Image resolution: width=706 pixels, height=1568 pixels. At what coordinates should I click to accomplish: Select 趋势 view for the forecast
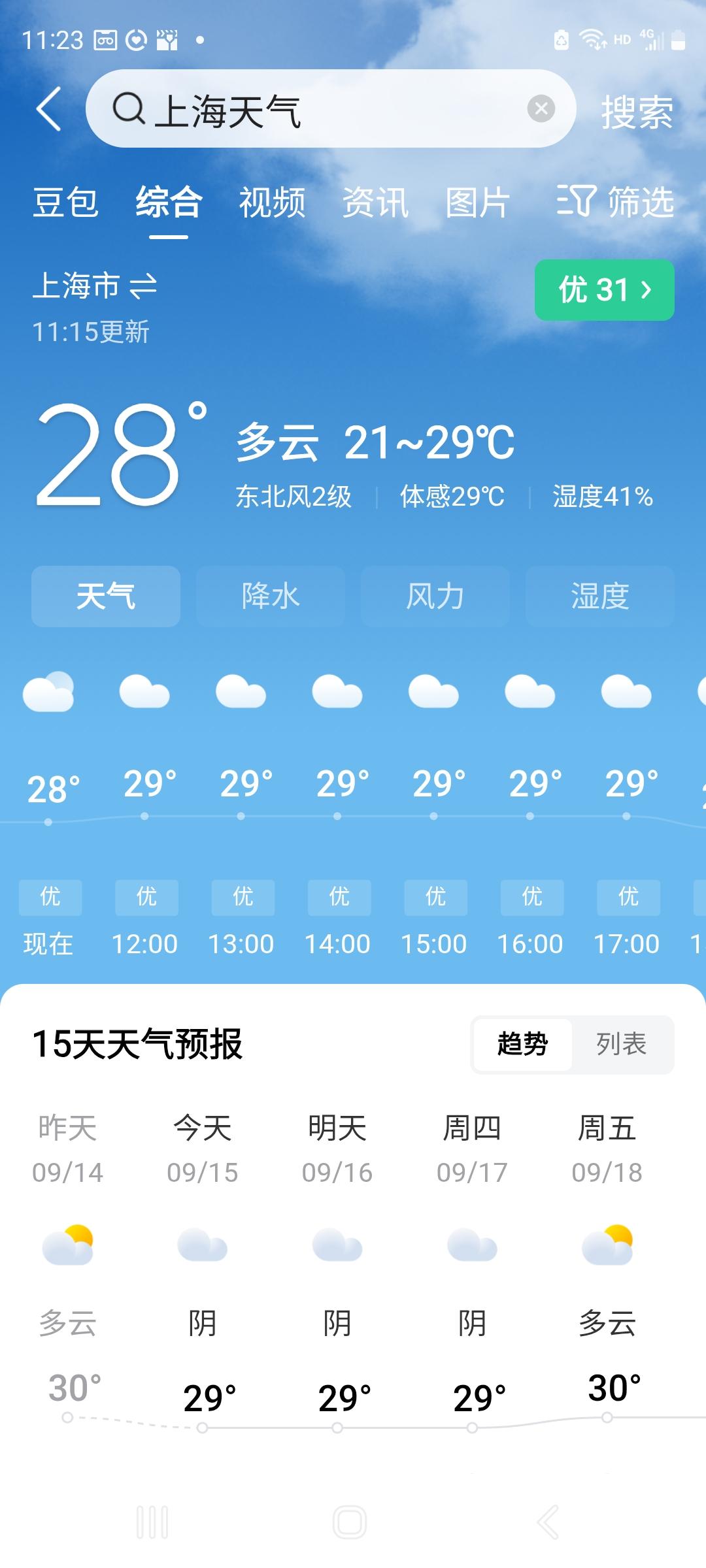point(522,1044)
